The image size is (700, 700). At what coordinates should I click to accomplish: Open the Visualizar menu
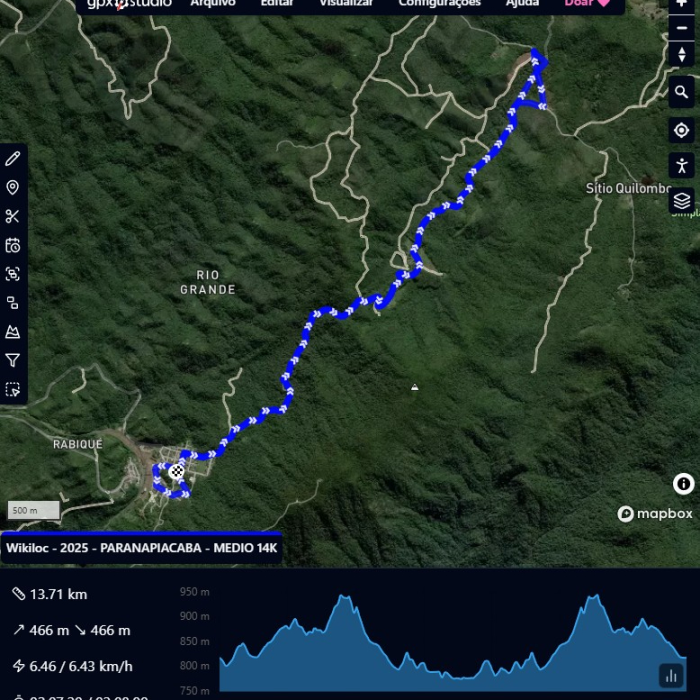click(346, 3)
